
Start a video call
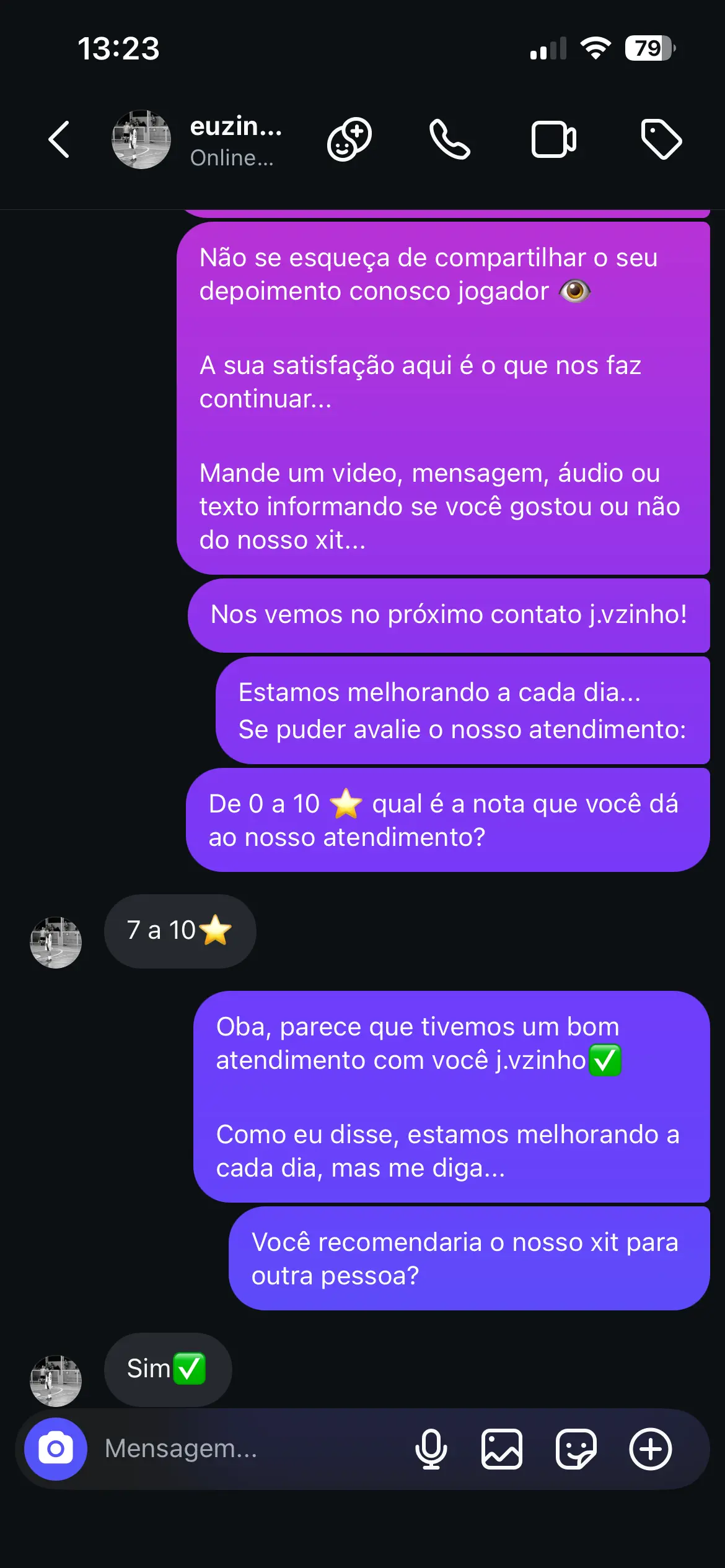point(553,139)
